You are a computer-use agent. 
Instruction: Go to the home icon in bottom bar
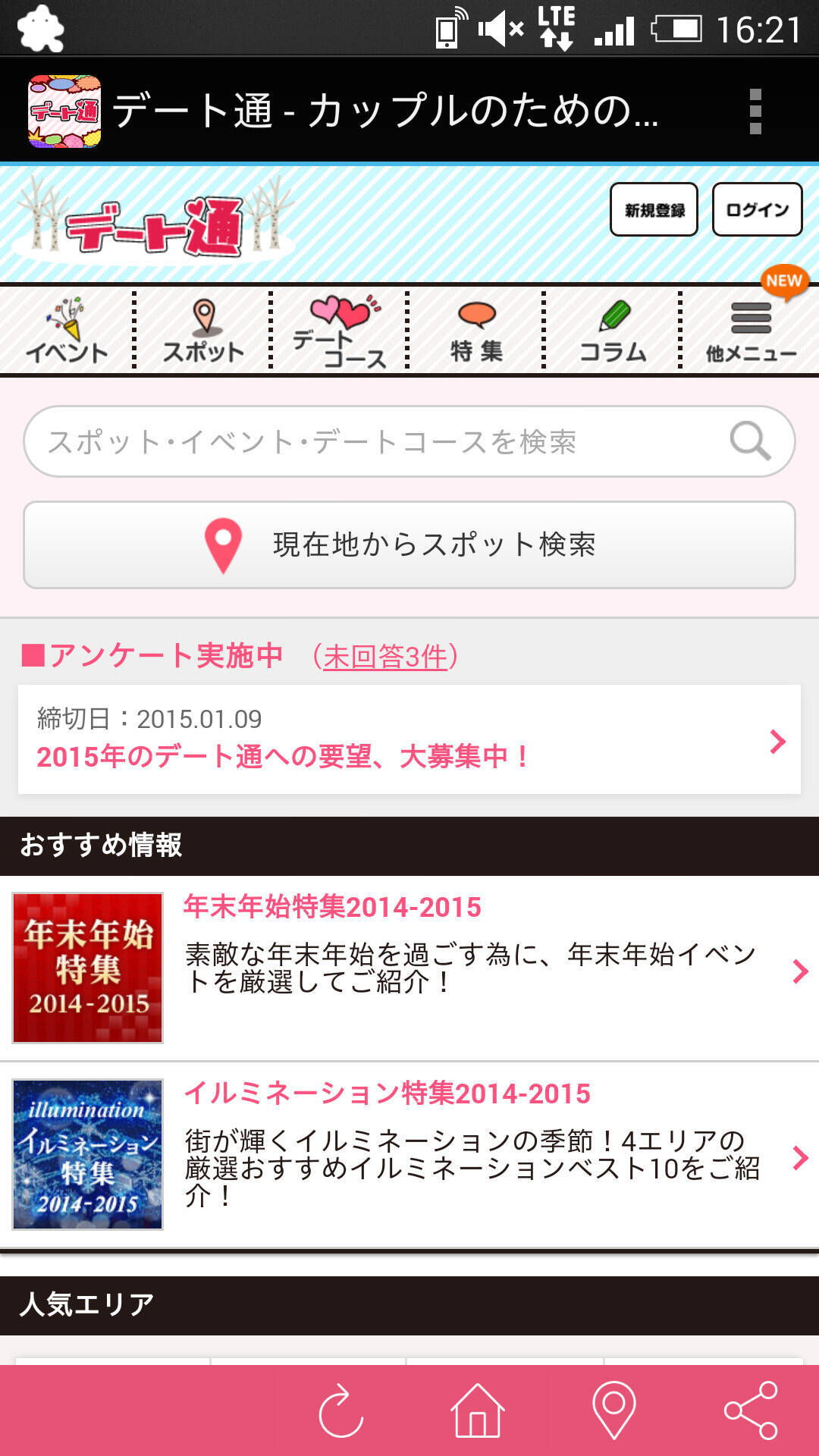(x=477, y=1410)
